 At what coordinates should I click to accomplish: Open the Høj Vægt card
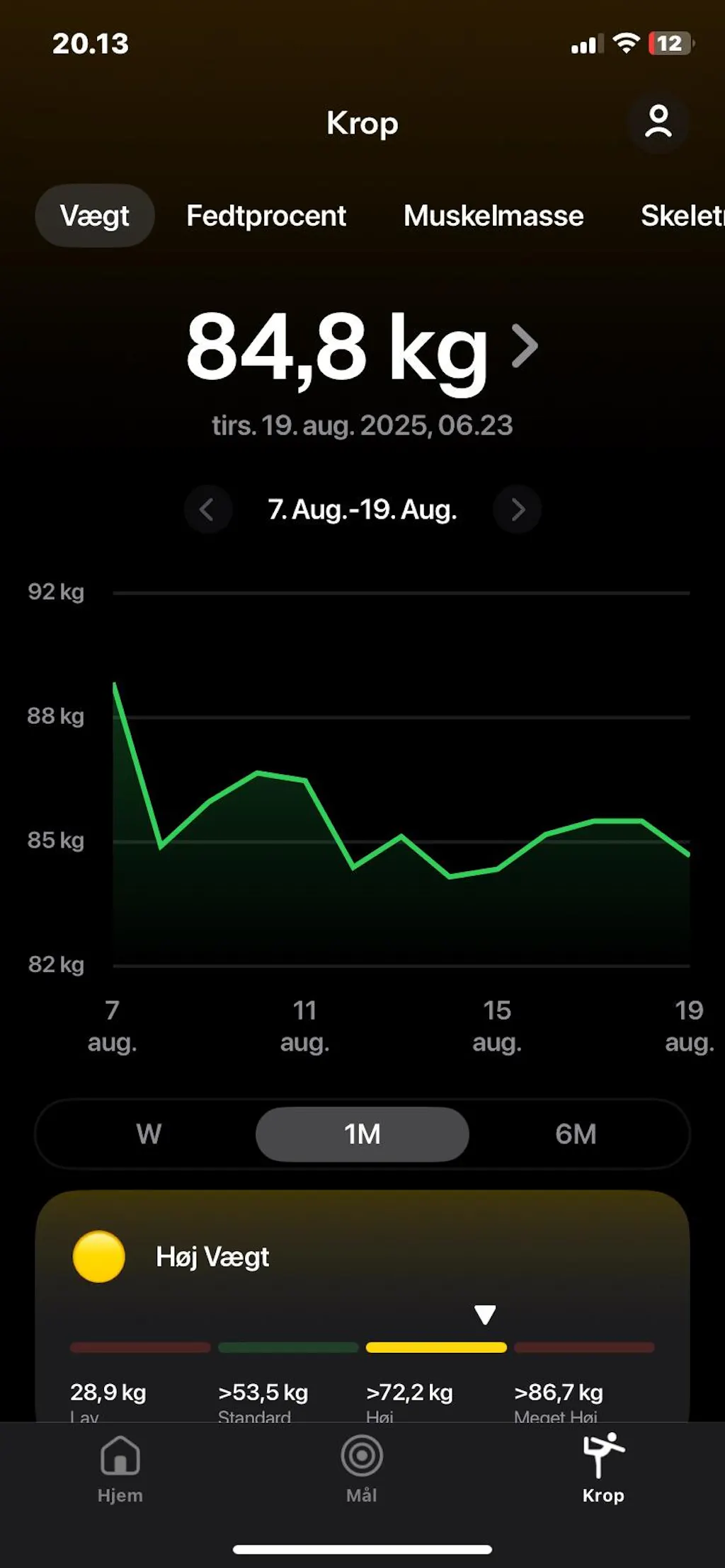coord(362,1274)
